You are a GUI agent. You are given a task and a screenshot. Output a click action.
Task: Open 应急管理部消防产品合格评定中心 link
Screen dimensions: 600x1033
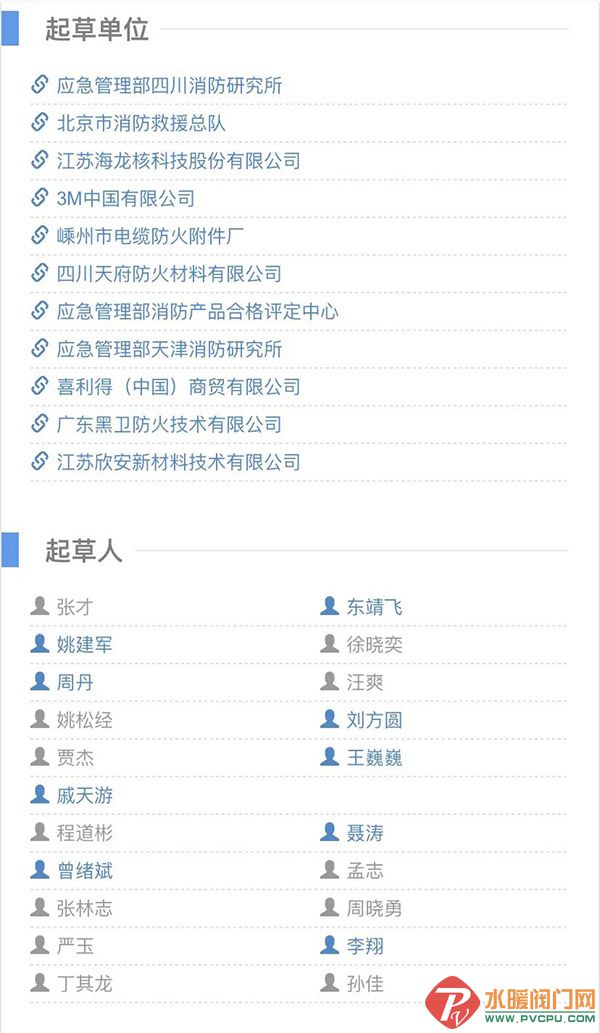(x=197, y=312)
